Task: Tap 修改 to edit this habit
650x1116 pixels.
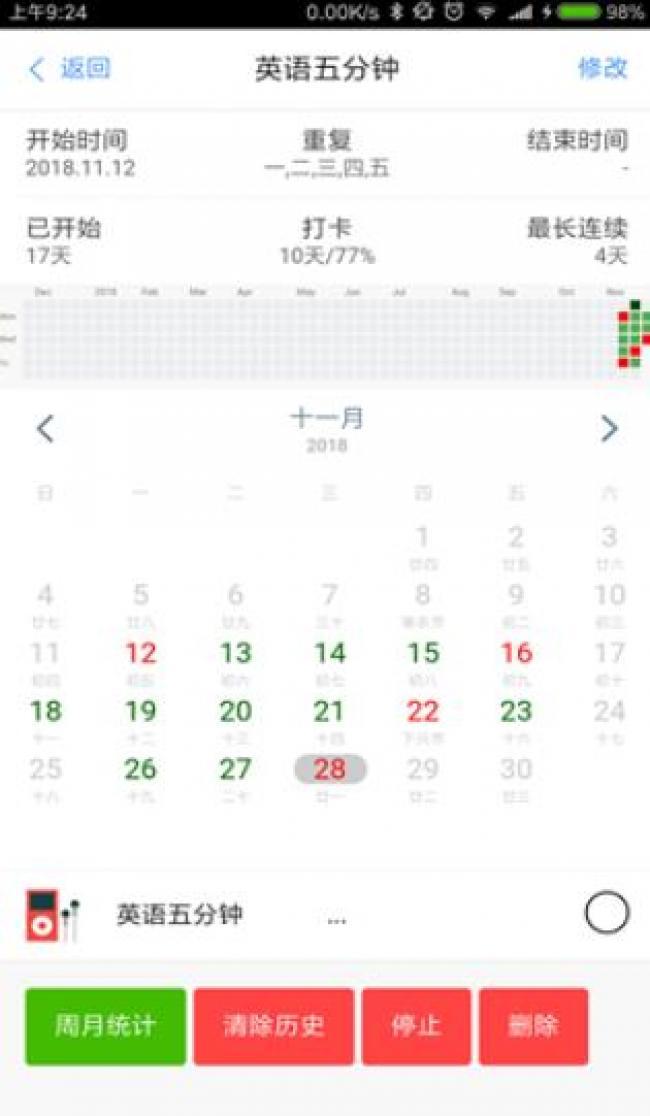Action: (x=602, y=68)
